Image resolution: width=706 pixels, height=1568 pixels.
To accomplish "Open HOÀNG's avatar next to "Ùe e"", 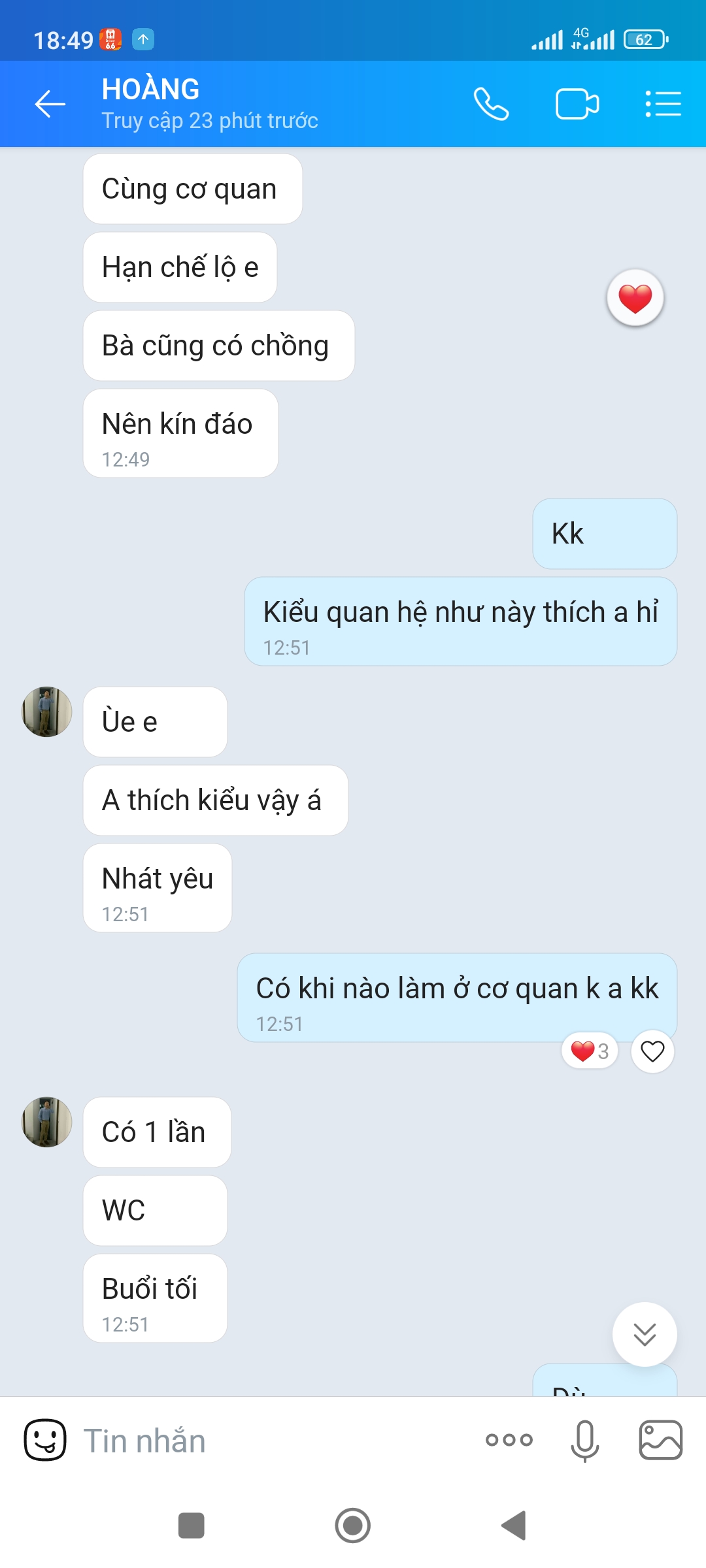I will pyautogui.click(x=47, y=711).
